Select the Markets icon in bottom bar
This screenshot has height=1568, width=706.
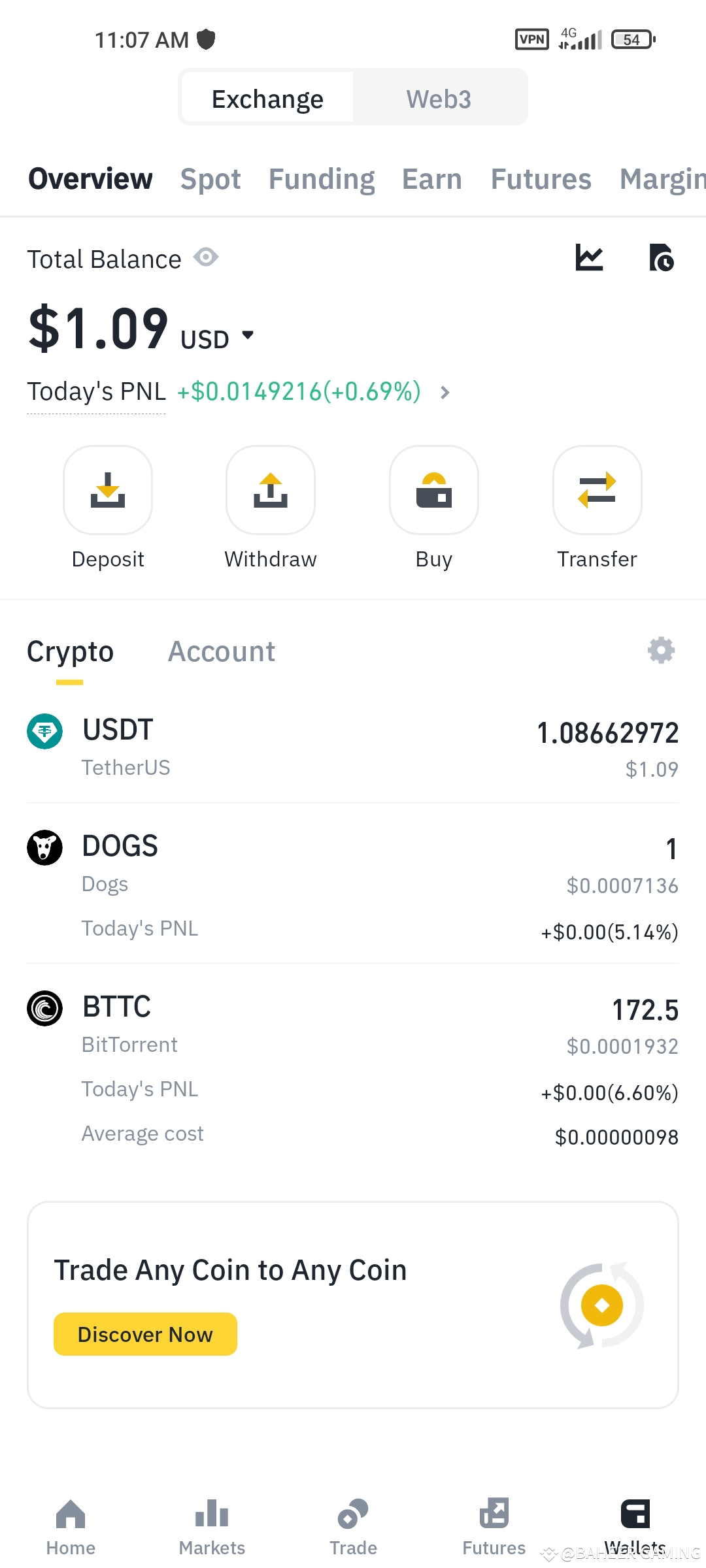point(212,1516)
